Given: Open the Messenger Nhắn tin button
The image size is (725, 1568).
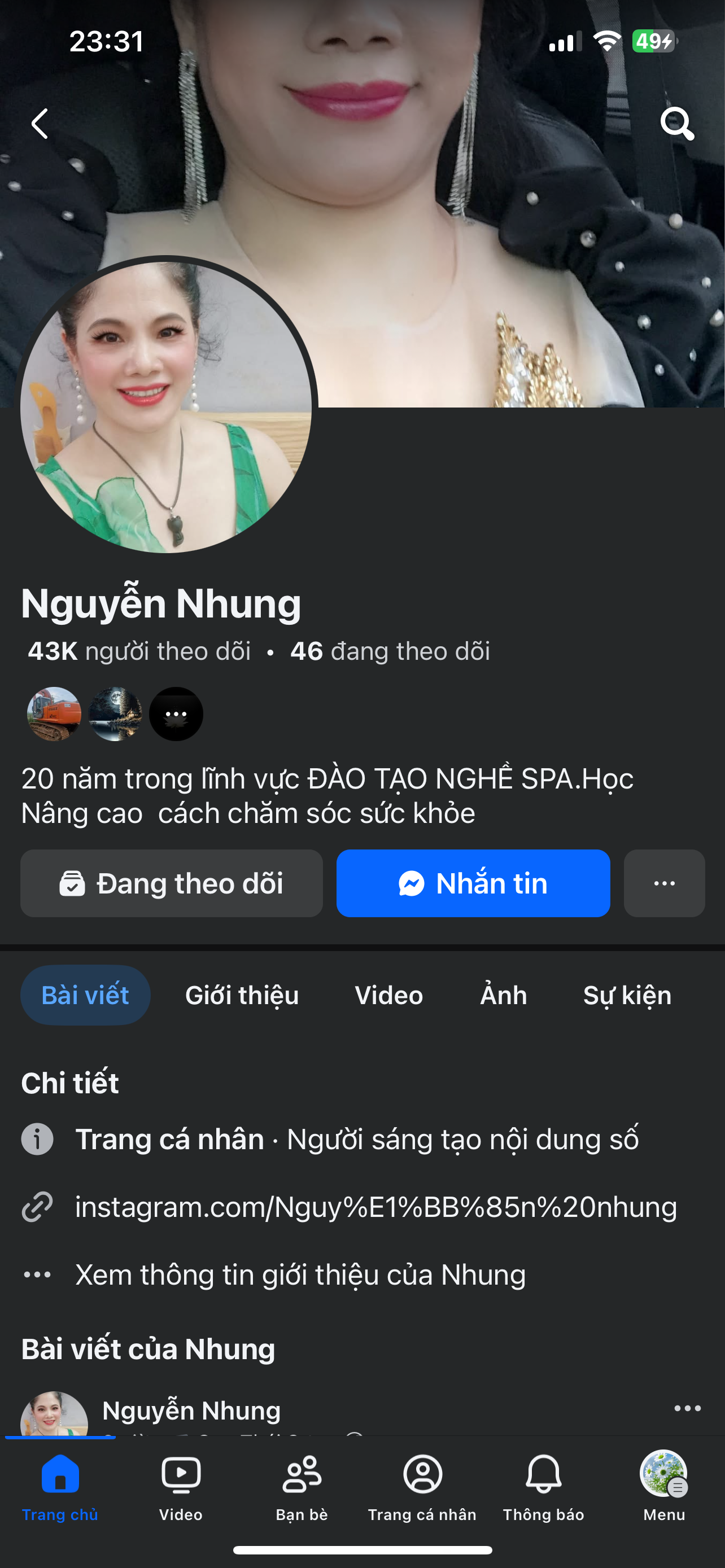Looking at the screenshot, I should point(473,883).
